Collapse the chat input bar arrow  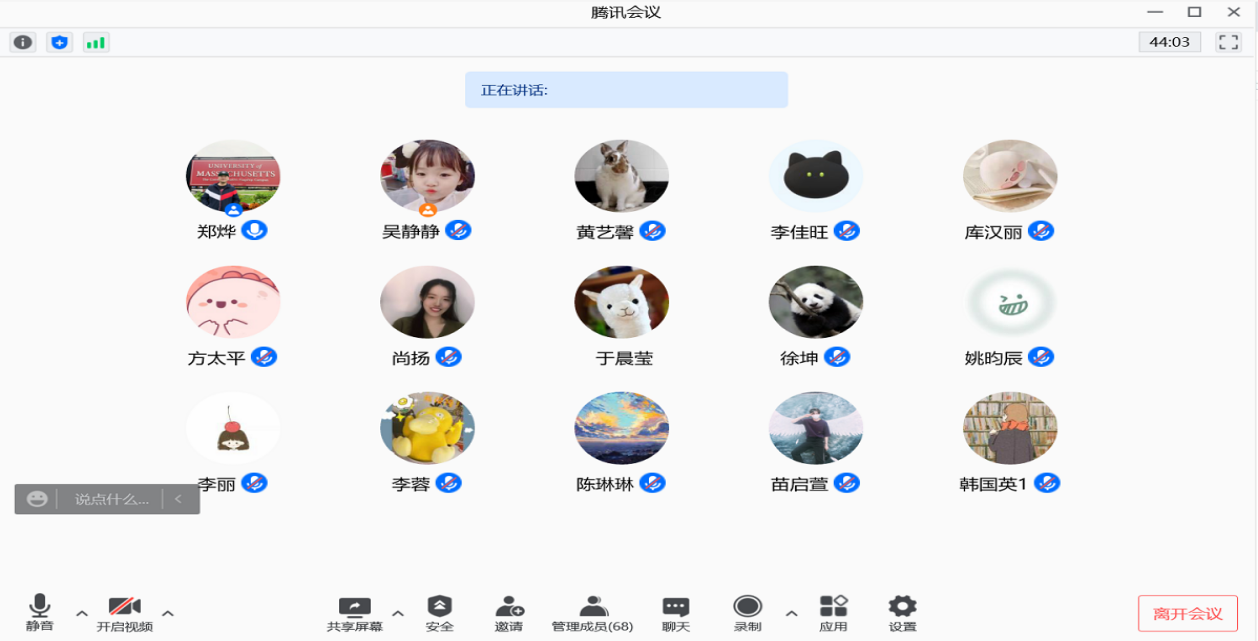pos(178,499)
